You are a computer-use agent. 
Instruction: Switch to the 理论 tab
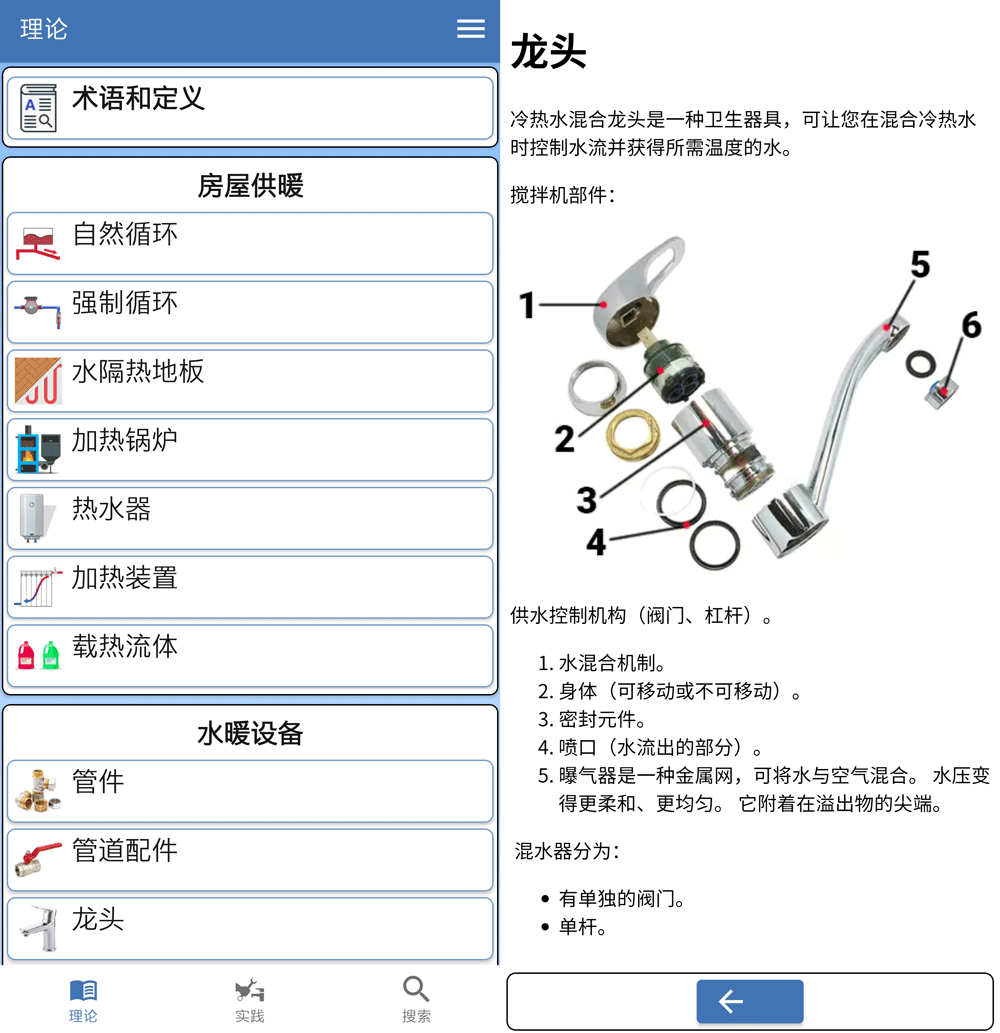pyautogui.click(x=83, y=1000)
